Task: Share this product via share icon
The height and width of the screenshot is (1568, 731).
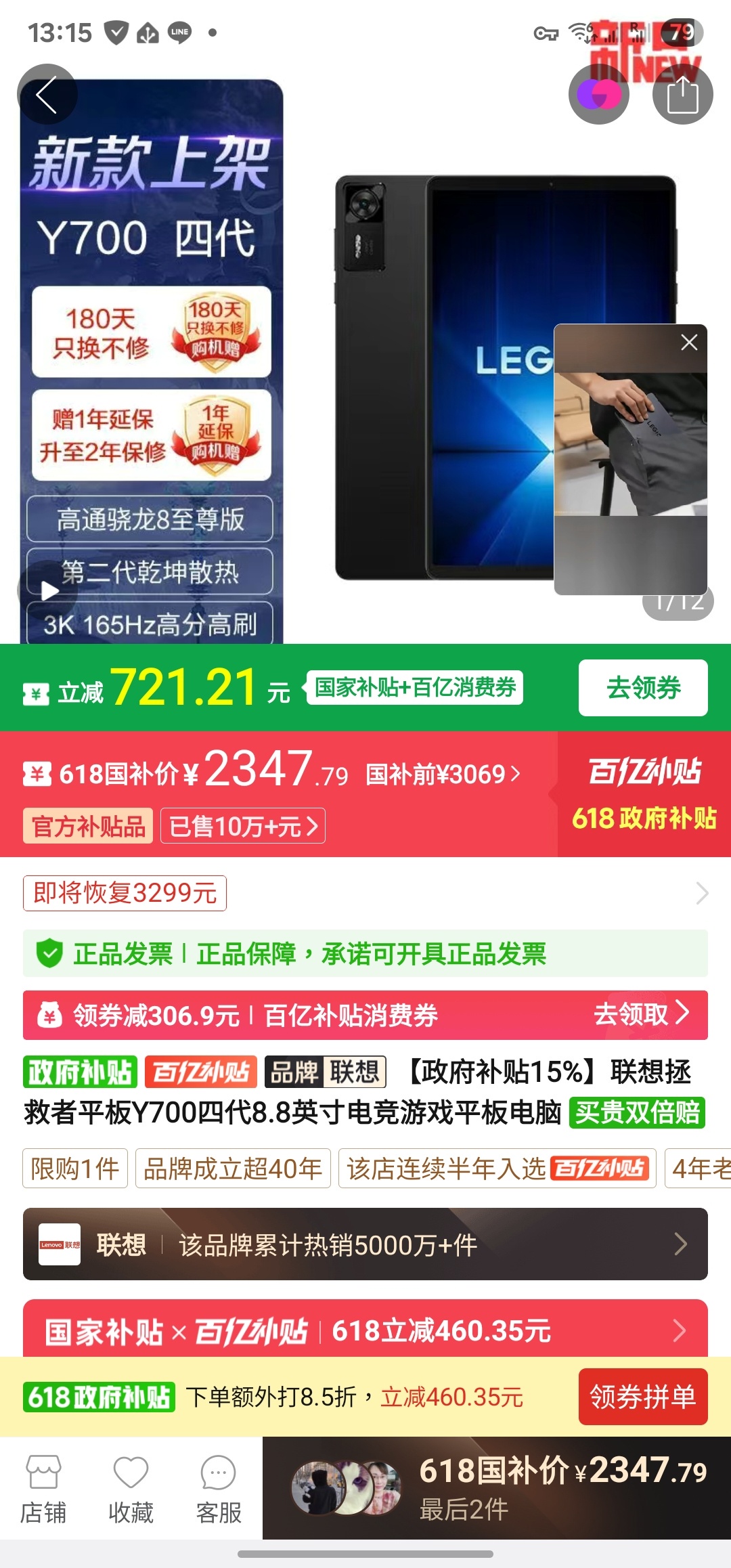Action: click(682, 95)
